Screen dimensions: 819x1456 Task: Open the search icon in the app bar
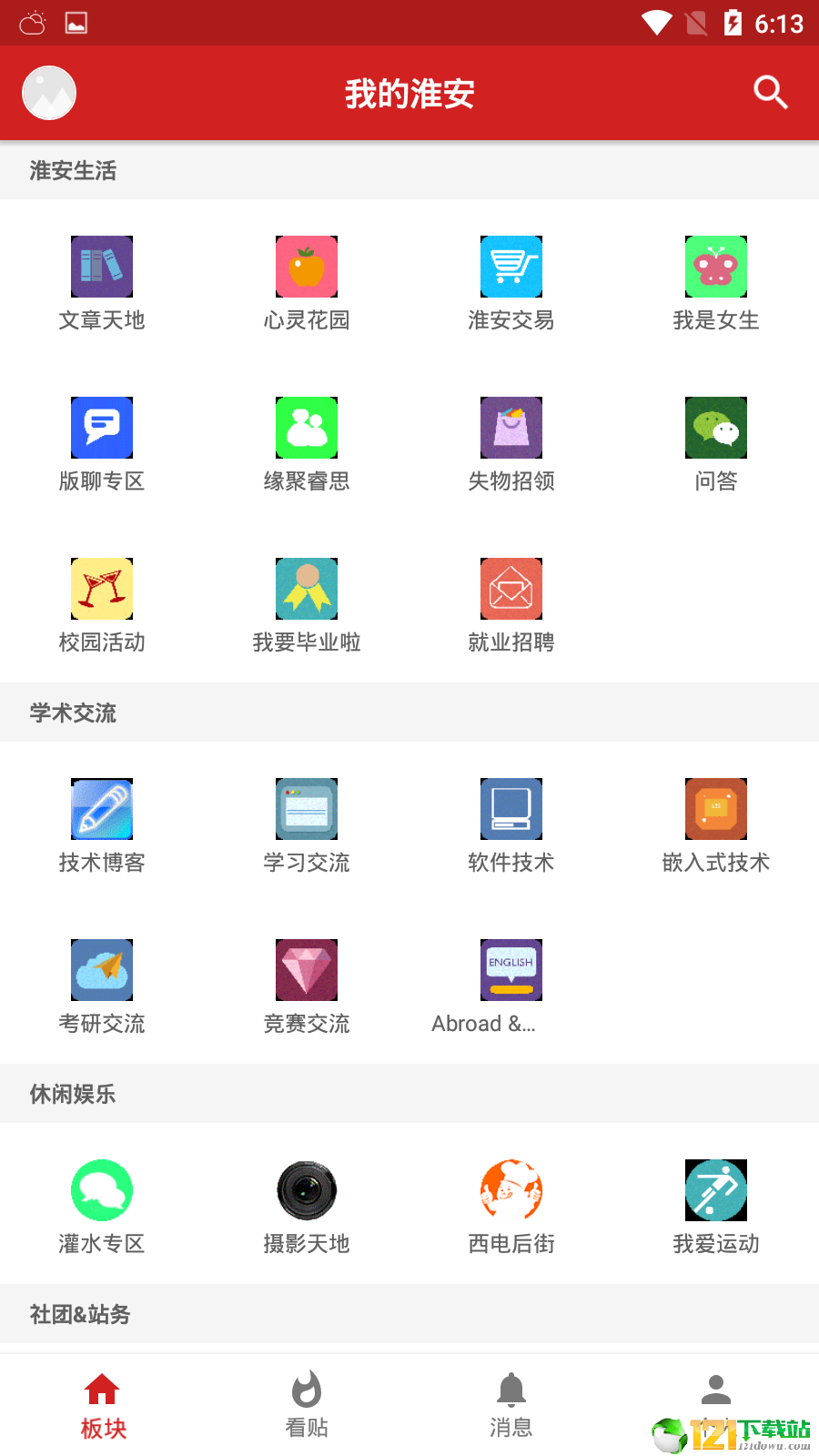tap(770, 93)
